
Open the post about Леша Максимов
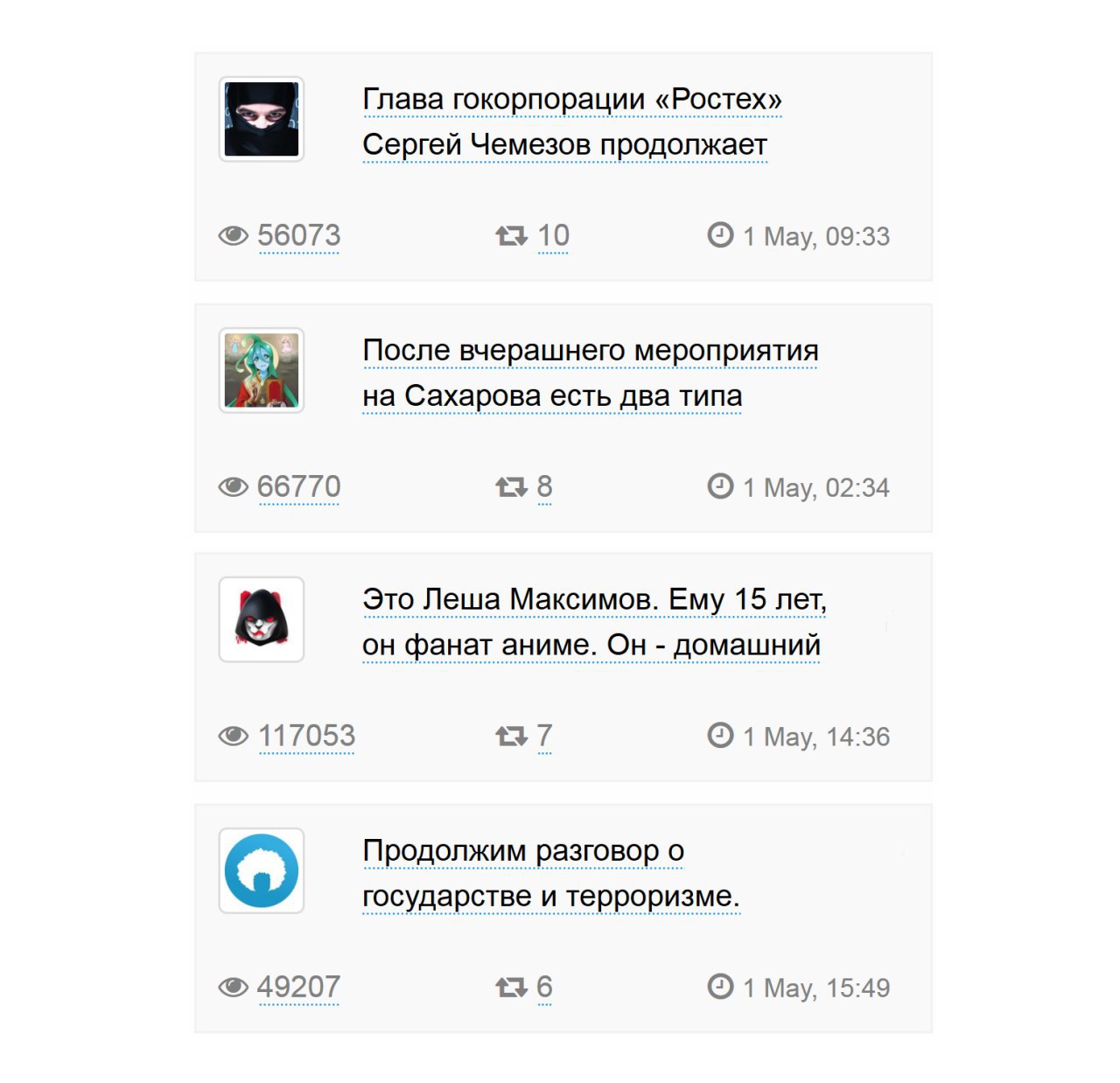(x=593, y=622)
